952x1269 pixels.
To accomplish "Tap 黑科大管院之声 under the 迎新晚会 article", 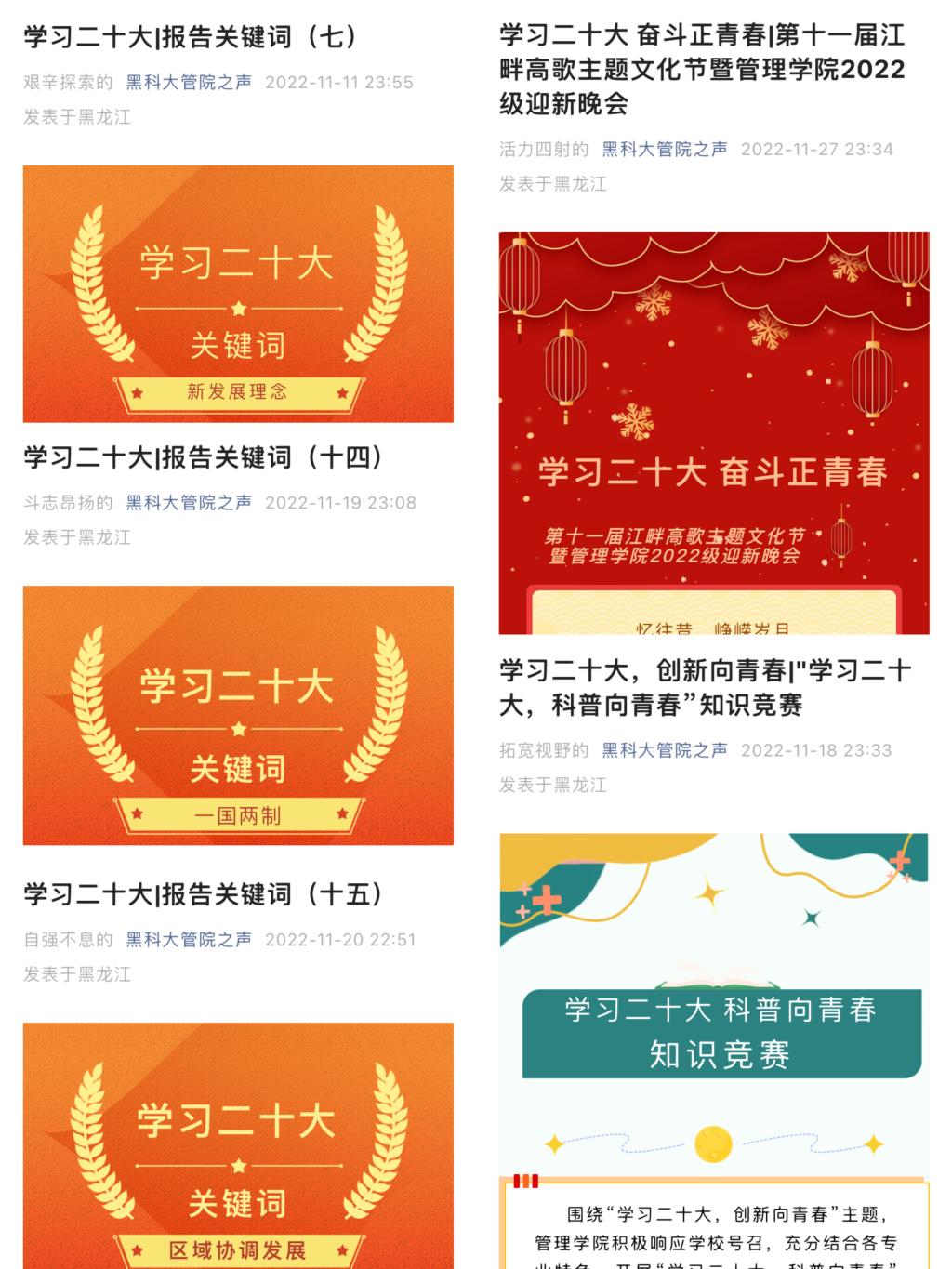I will (665, 150).
